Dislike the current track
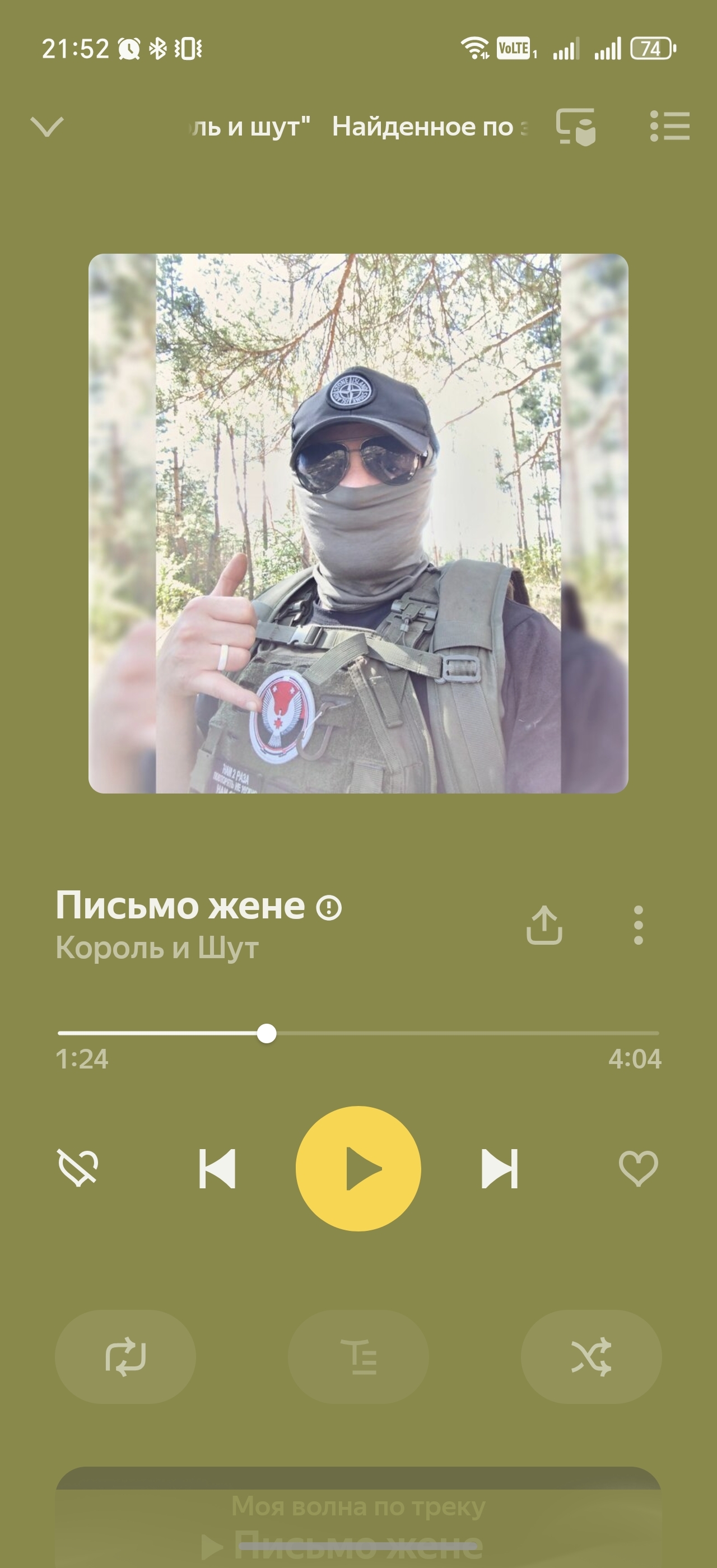The image size is (717, 1568). (x=78, y=1168)
